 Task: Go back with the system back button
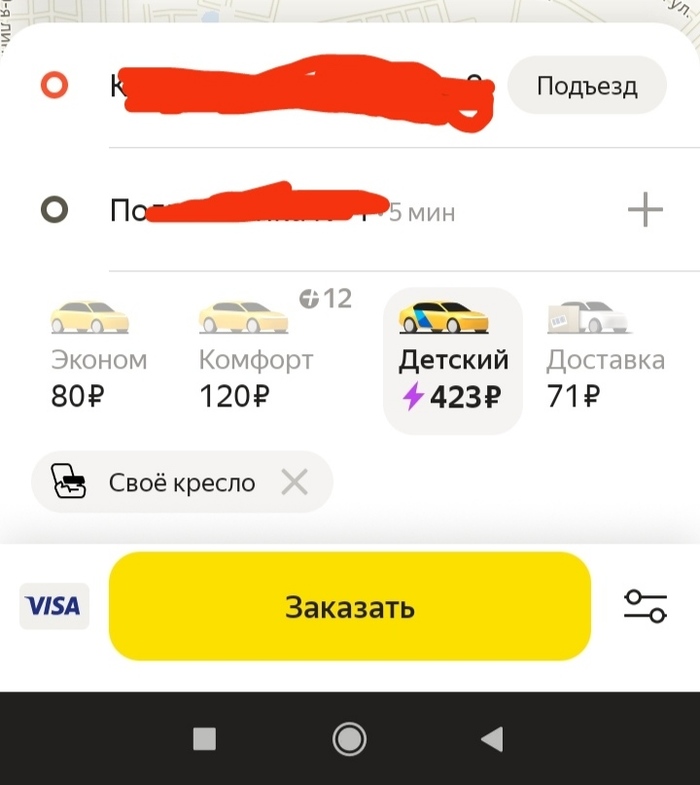(491, 739)
